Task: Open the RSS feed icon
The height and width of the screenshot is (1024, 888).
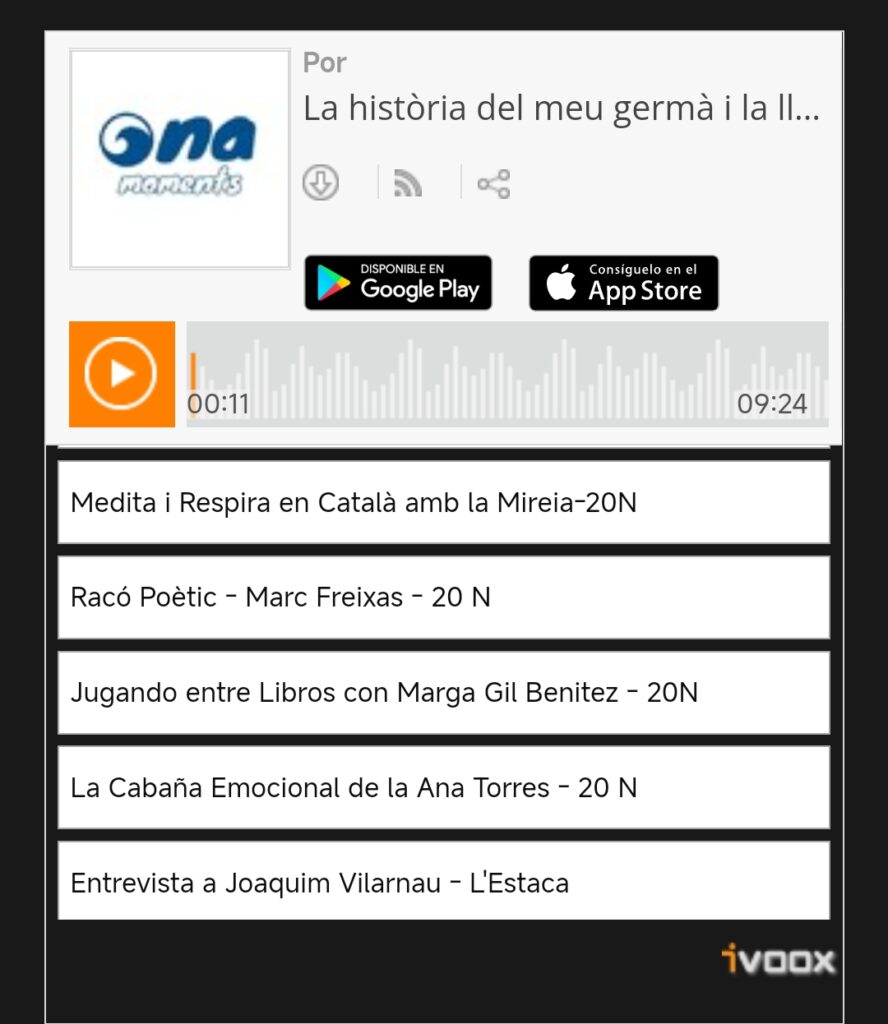Action: 407,184
